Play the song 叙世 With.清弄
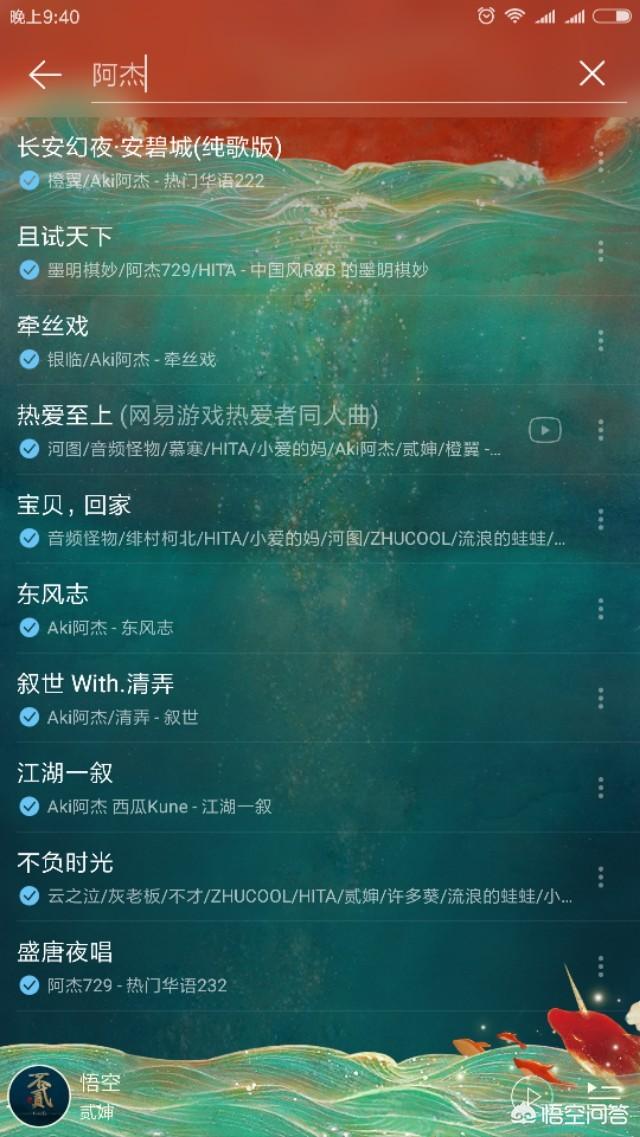Image resolution: width=640 pixels, height=1137 pixels. [x=280, y=698]
